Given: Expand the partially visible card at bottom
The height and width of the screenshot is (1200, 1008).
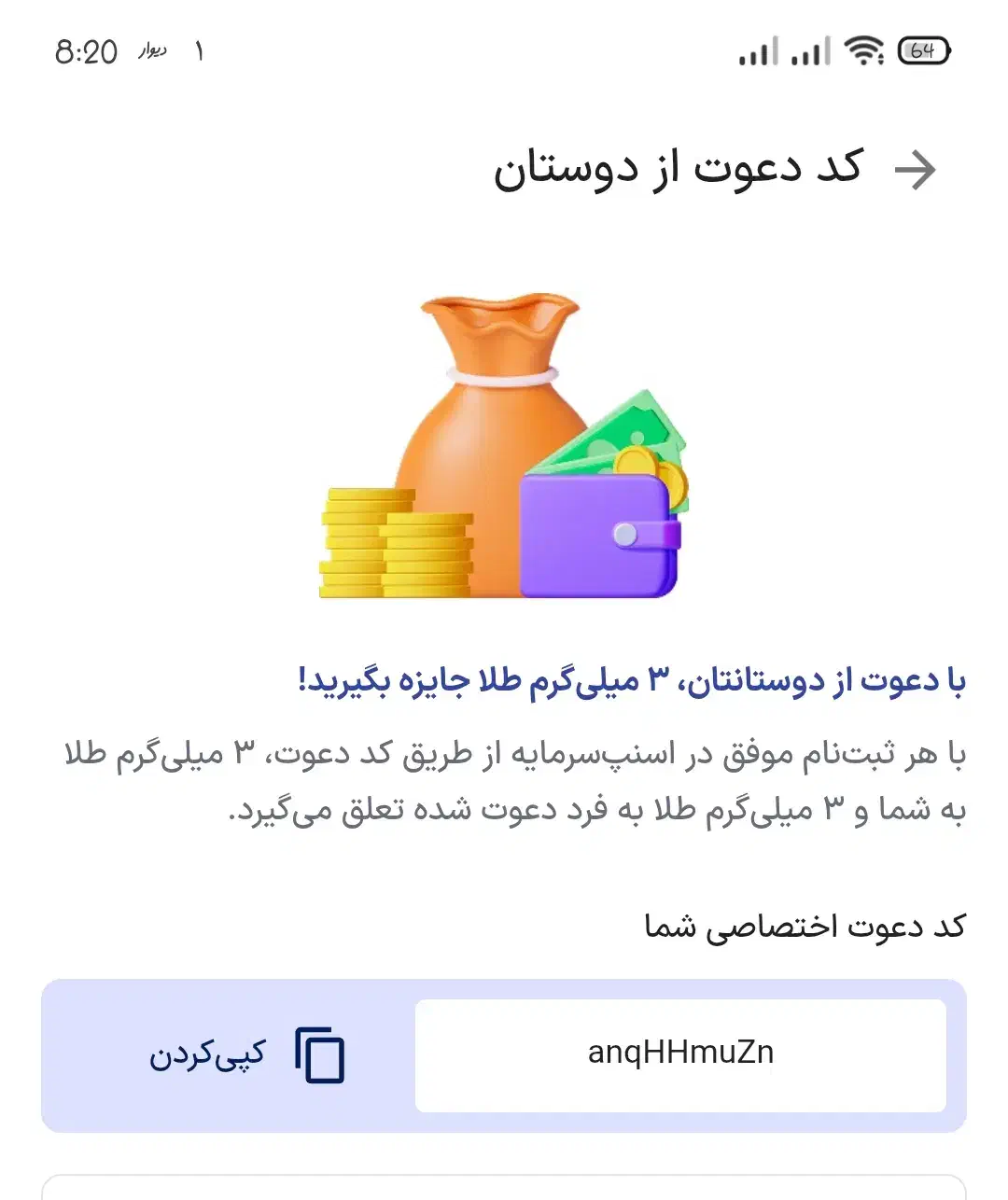Looking at the screenshot, I should coord(504,1185).
